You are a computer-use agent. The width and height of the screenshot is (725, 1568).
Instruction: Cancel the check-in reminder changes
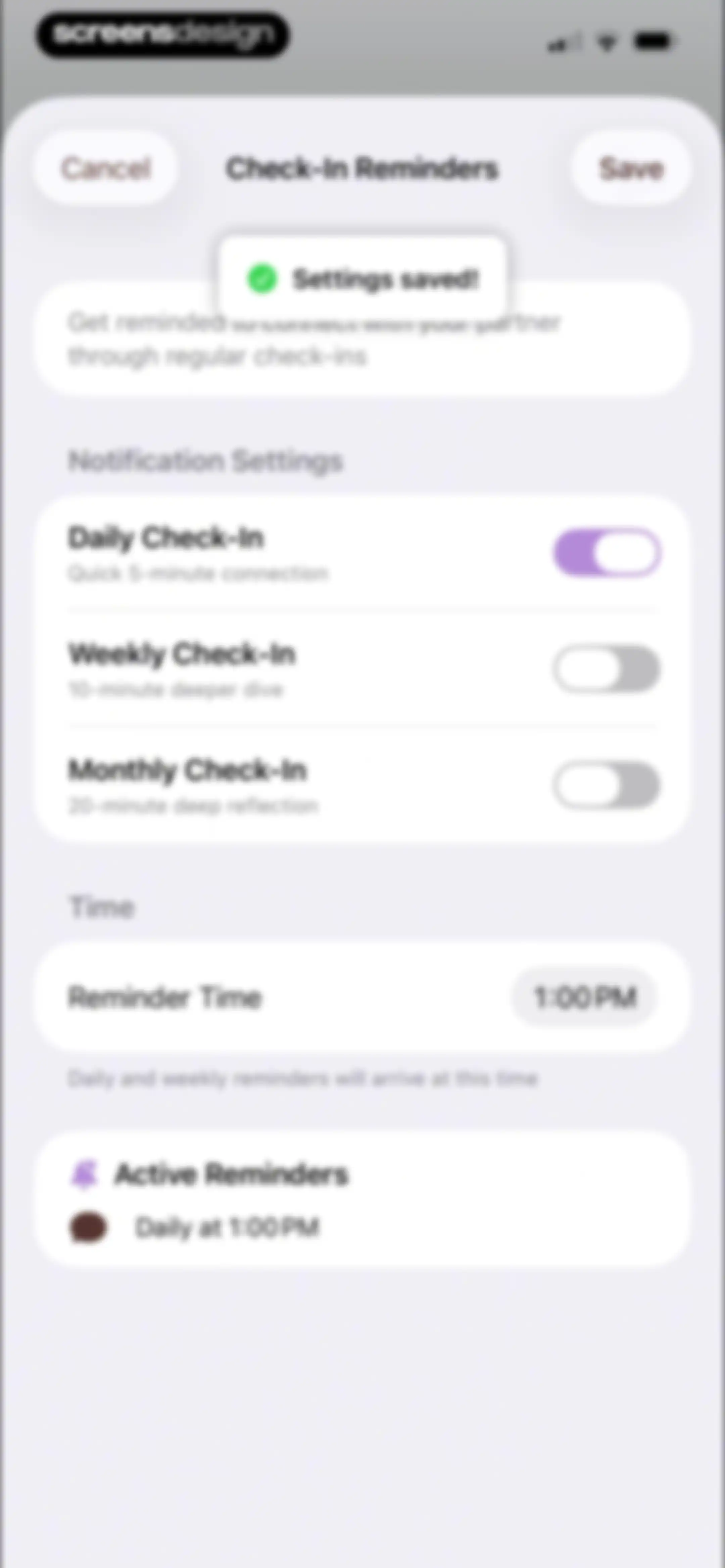point(105,168)
